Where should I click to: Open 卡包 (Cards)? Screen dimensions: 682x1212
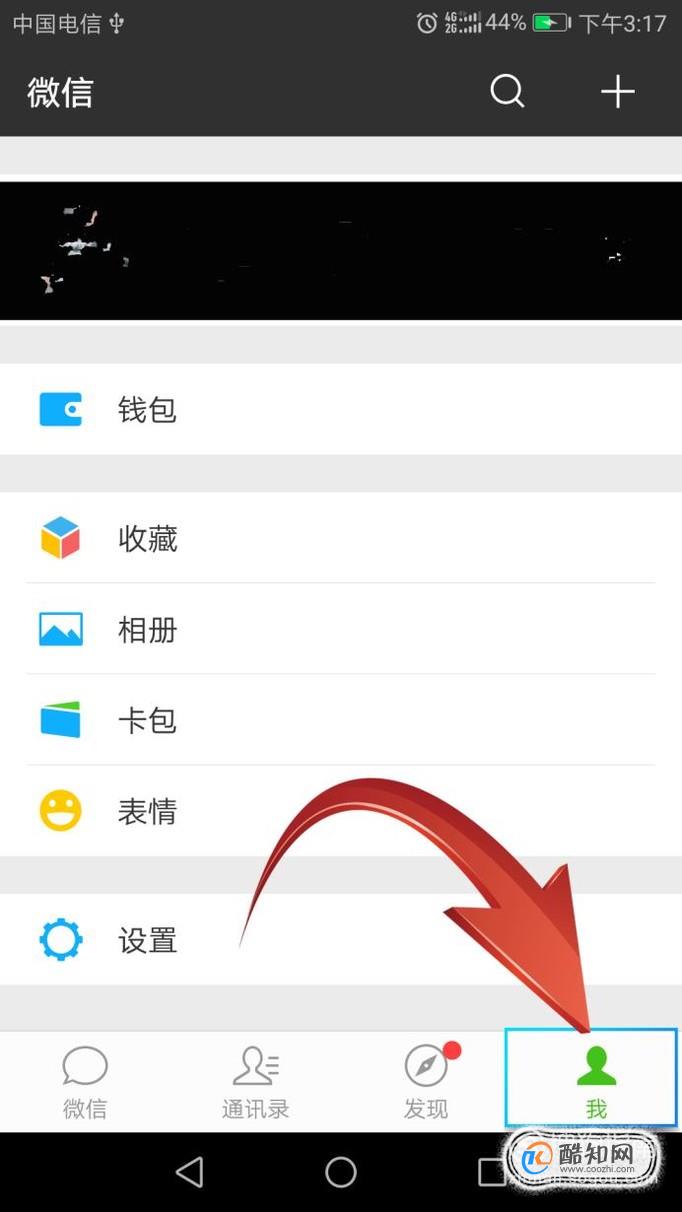tap(340, 720)
